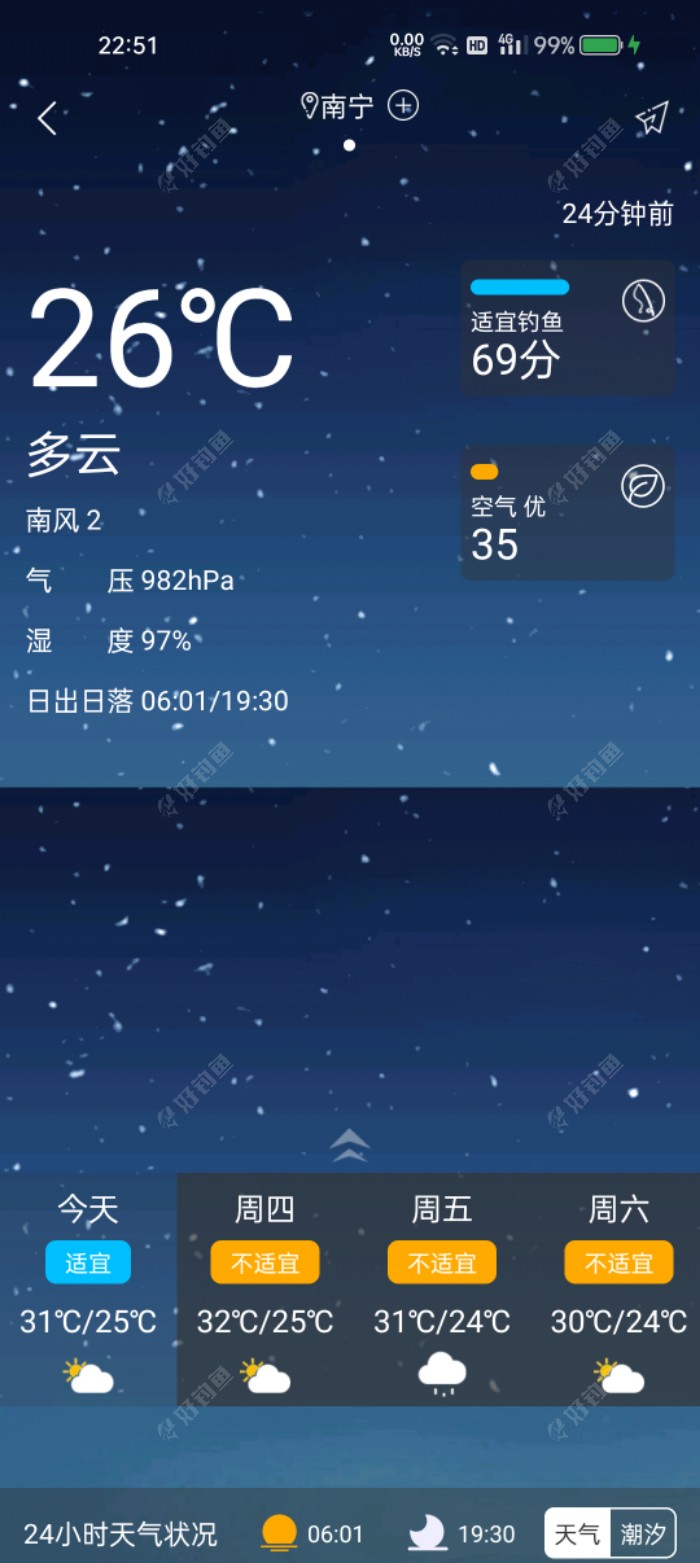The width and height of the screenshot is (700, 1563).
Task: Tap the 南宁 location name
Action: tap(346, 106)
